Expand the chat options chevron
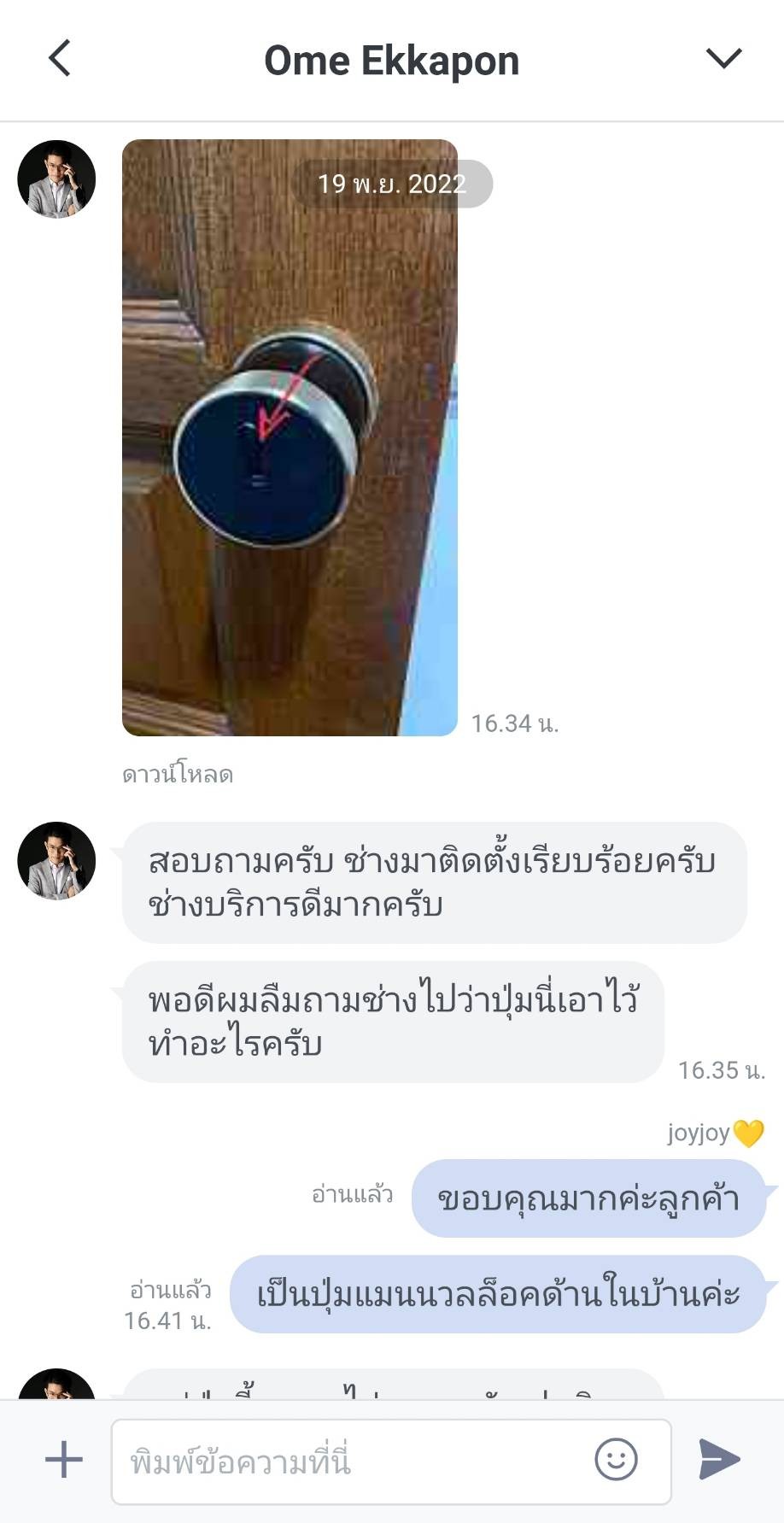The image size is (784, 1523). tap(723, 58)
